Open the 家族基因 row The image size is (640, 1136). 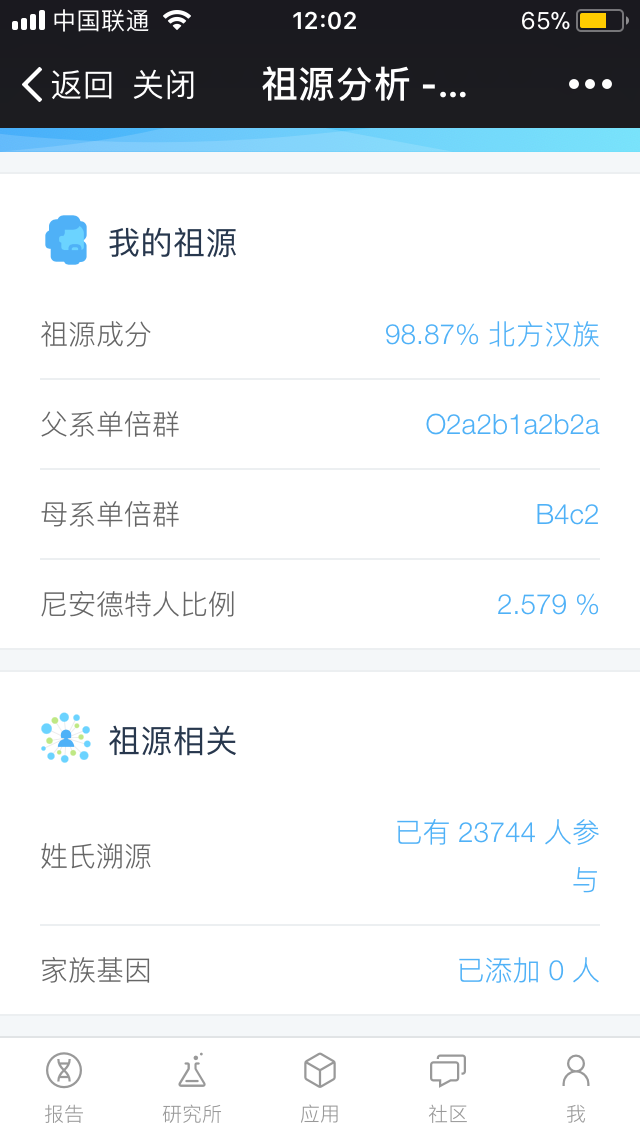(x=320, y=970)
